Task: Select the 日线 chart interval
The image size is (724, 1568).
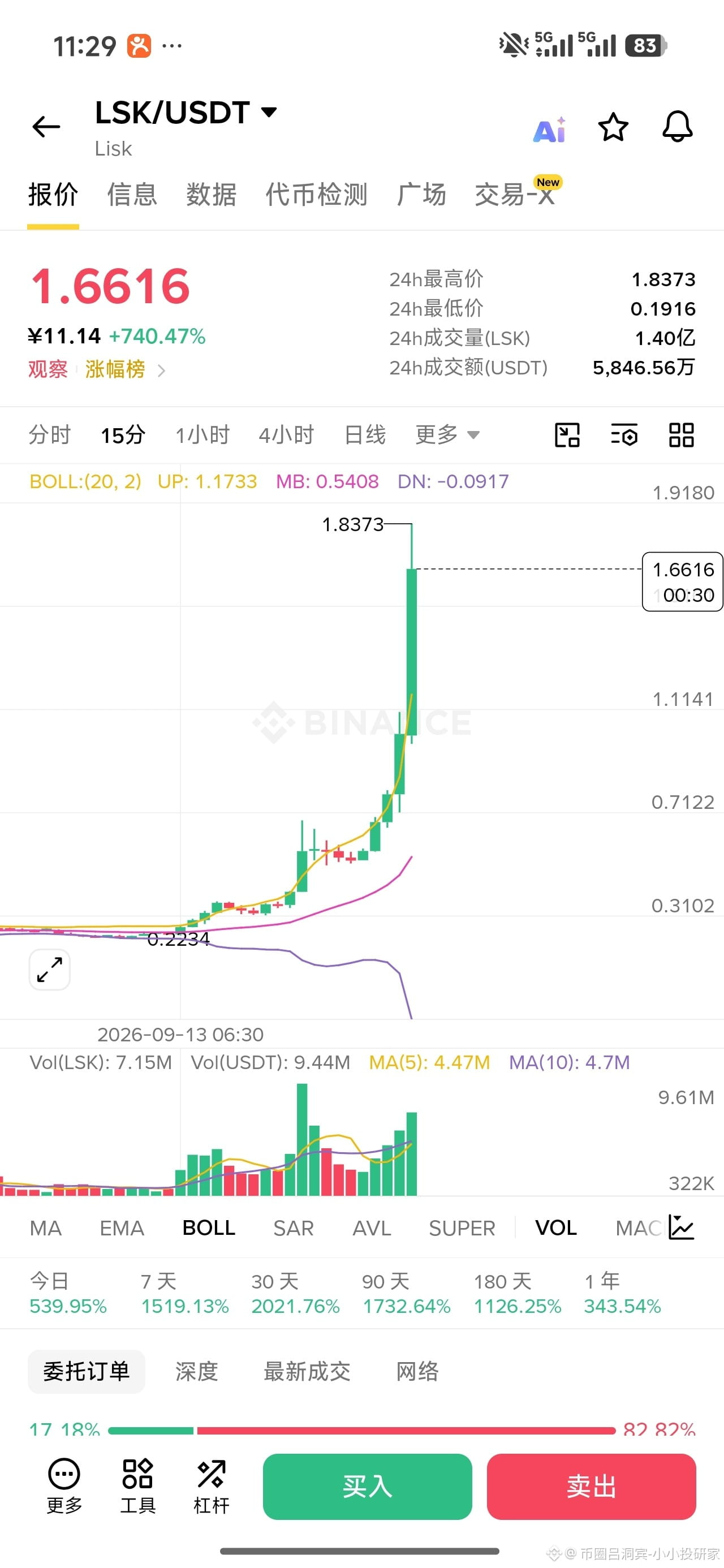Action: [365, 435]
